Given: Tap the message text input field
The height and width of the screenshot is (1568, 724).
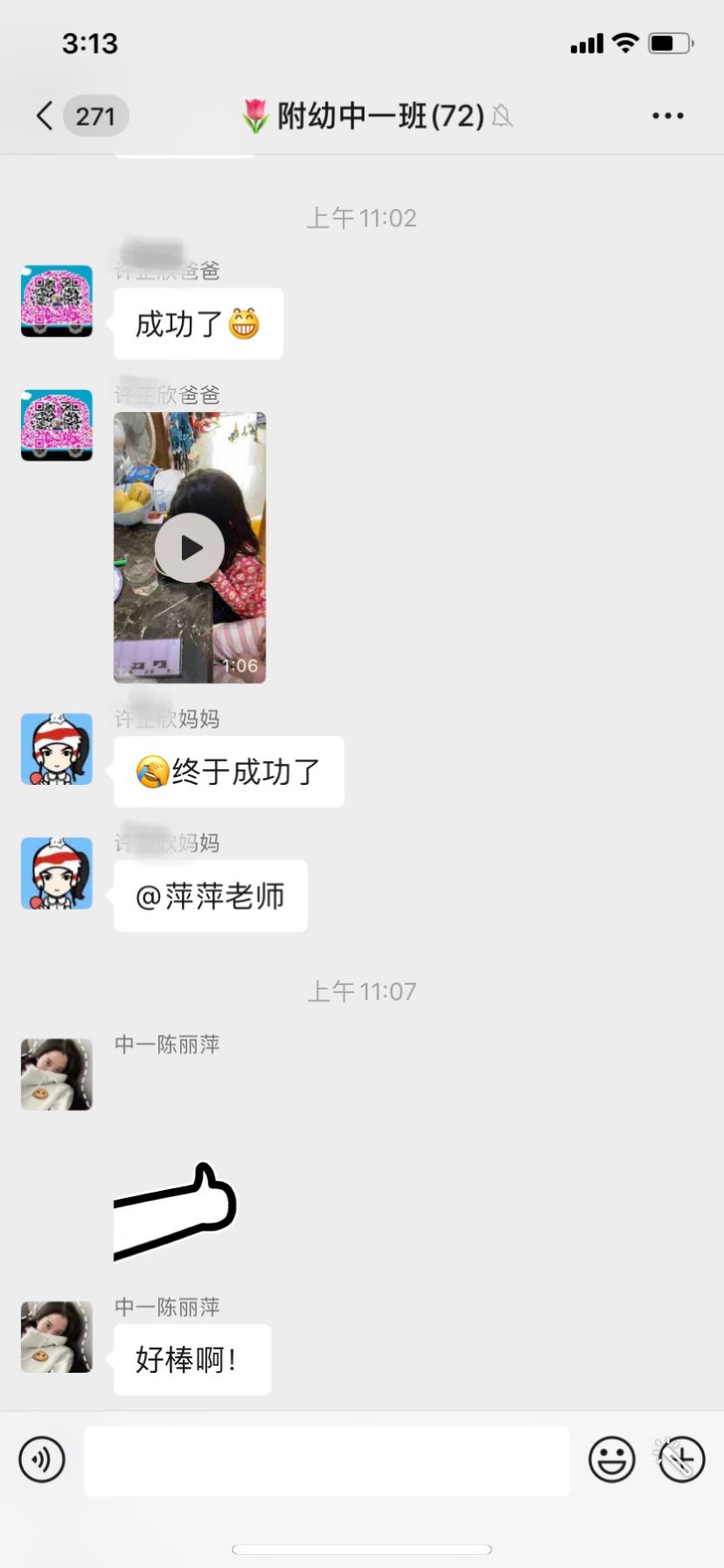Looking at the screenshot, I should (x=326, y=1459).
